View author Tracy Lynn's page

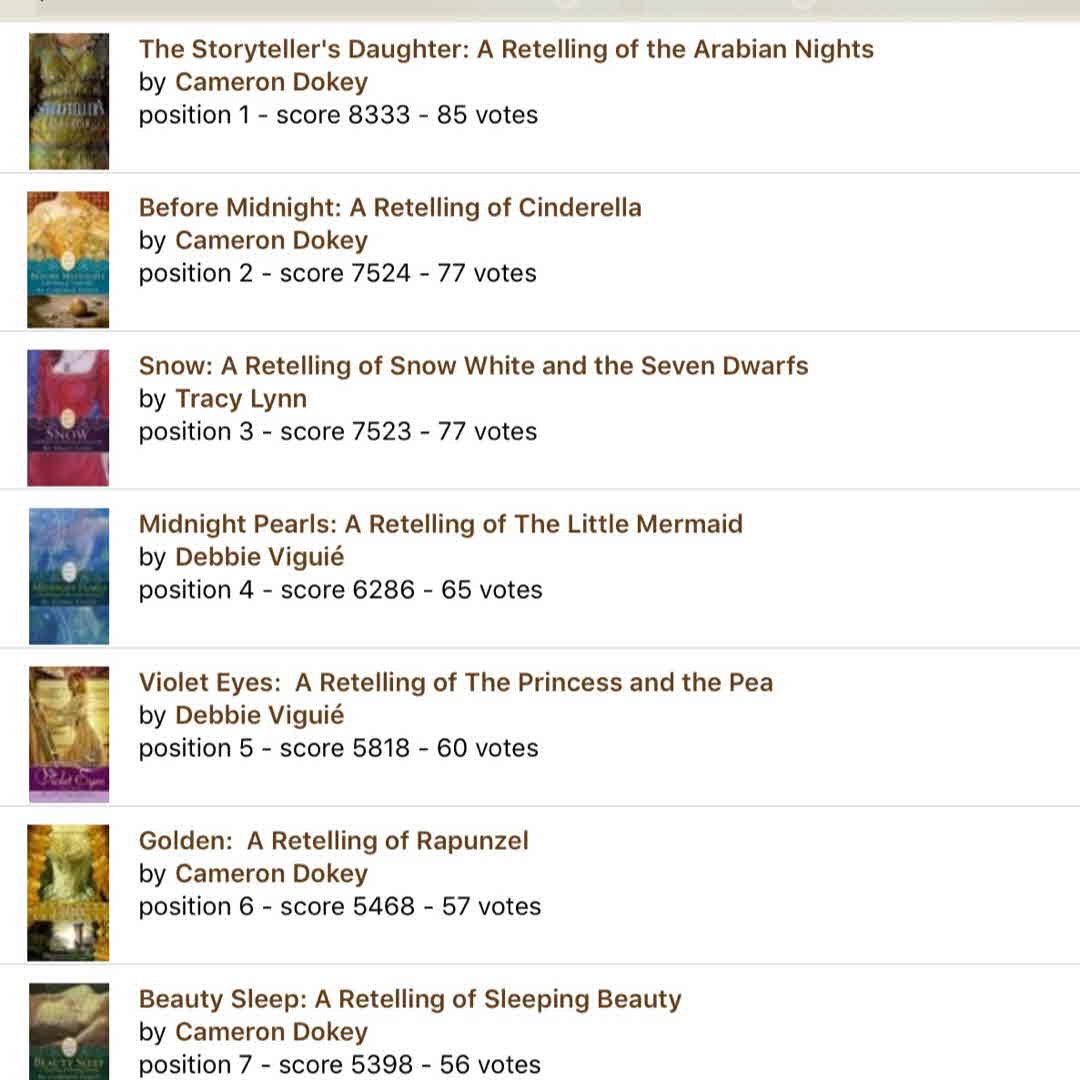pos(241,399)
